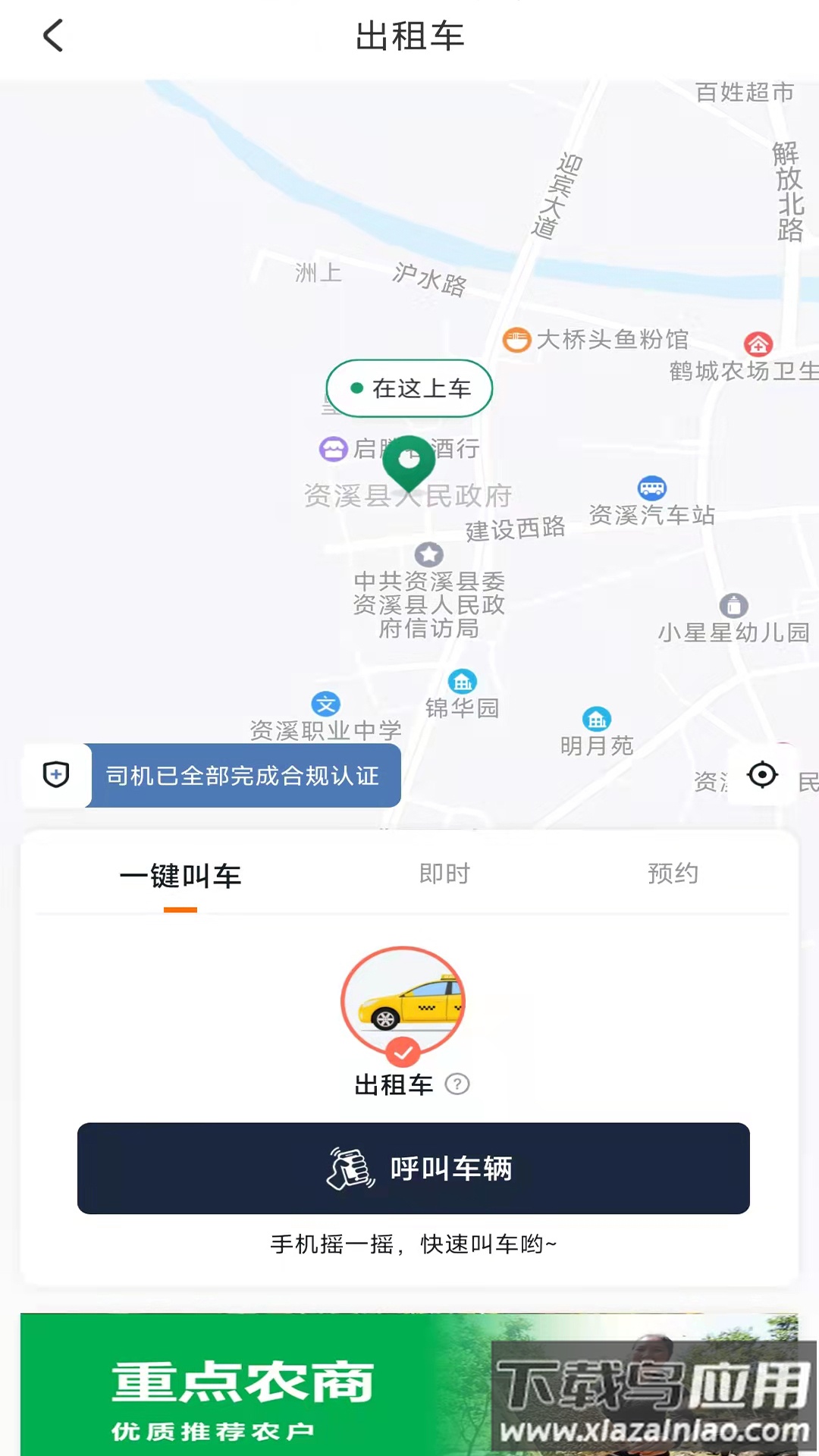This screenshot has height=1456, width=819.
Task: Select the 一键叫车 tab
Action: click(x=180, y=877)
